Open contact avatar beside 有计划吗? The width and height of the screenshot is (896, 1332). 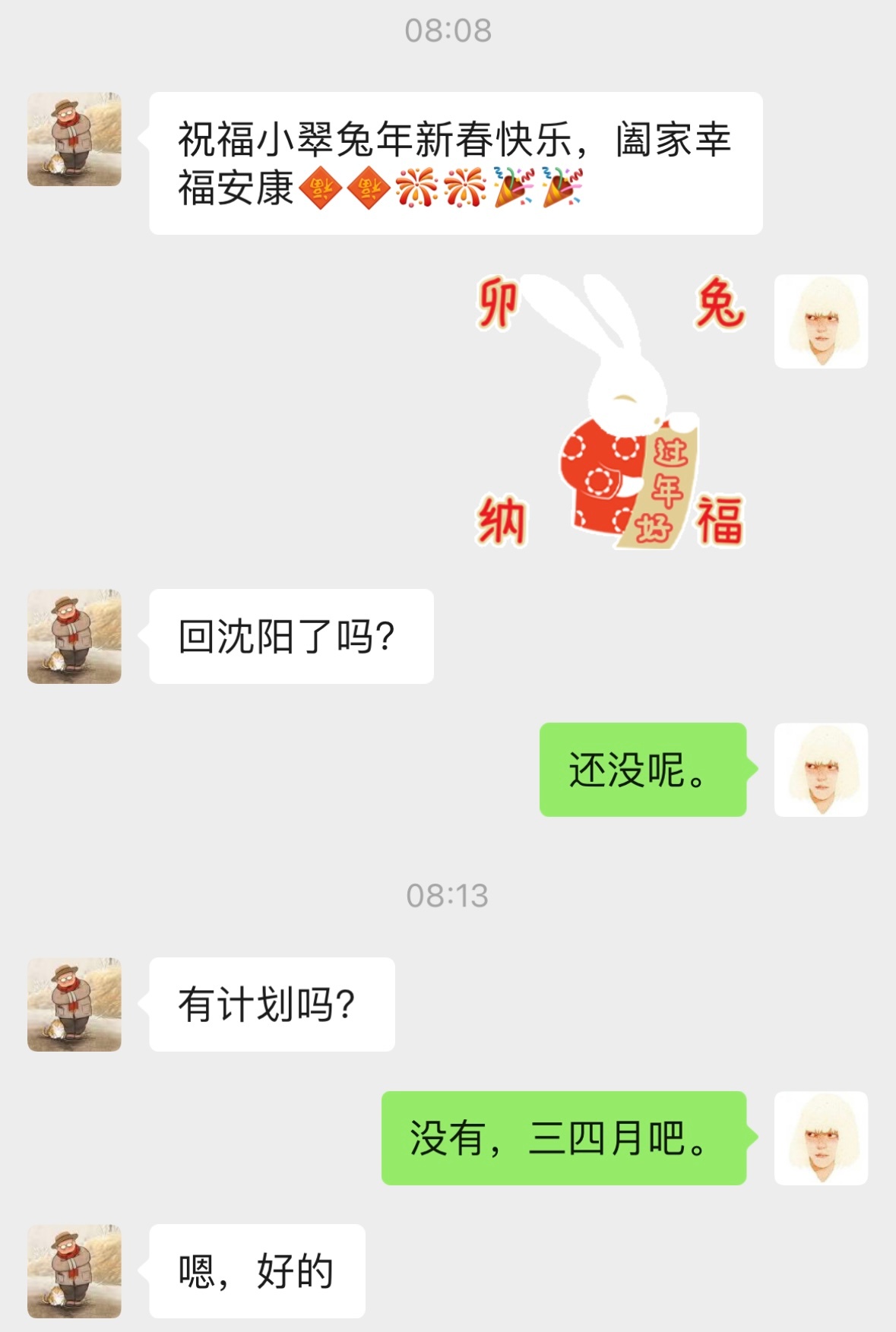coord(74,1005)
